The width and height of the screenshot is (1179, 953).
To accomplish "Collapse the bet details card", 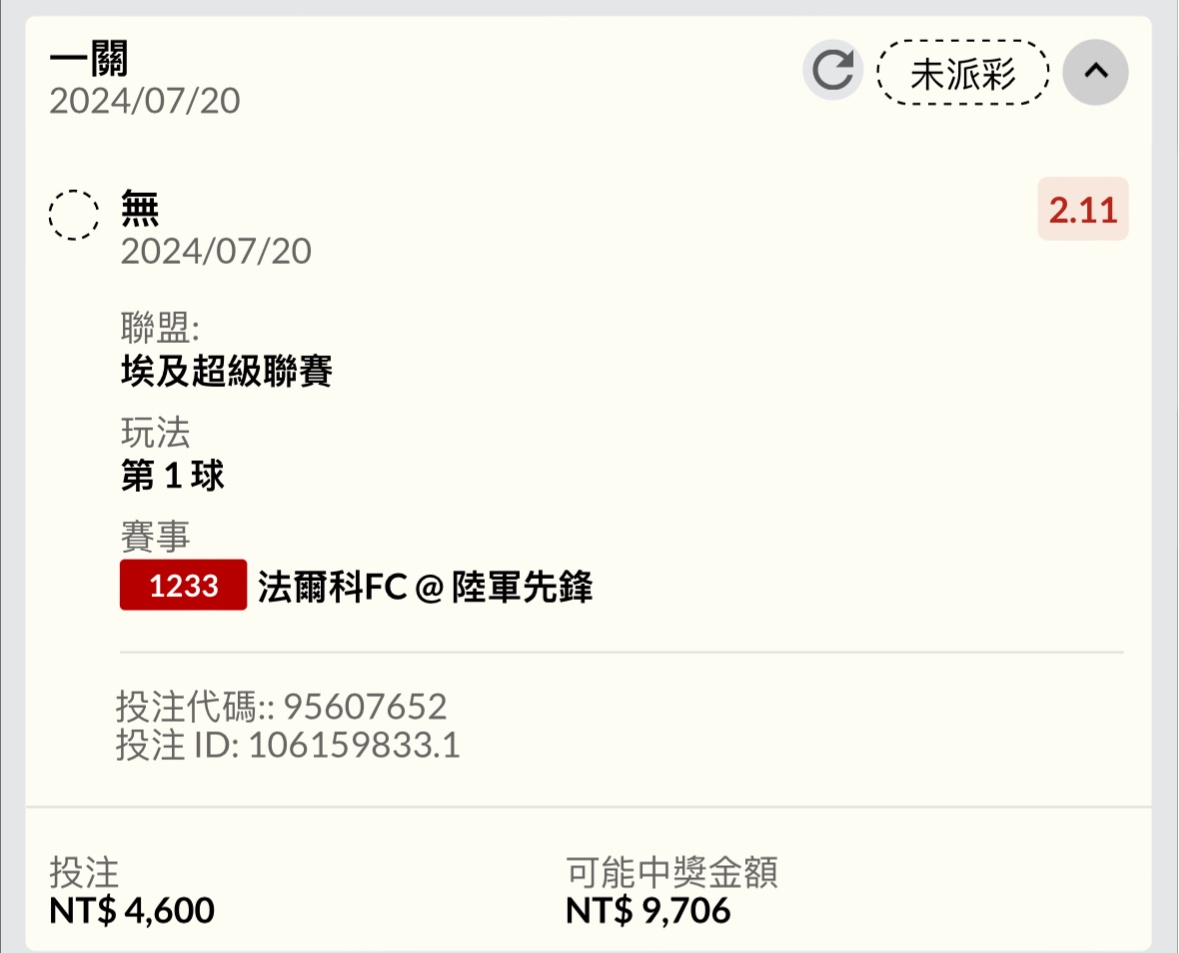I will (x=1095, y=71).
